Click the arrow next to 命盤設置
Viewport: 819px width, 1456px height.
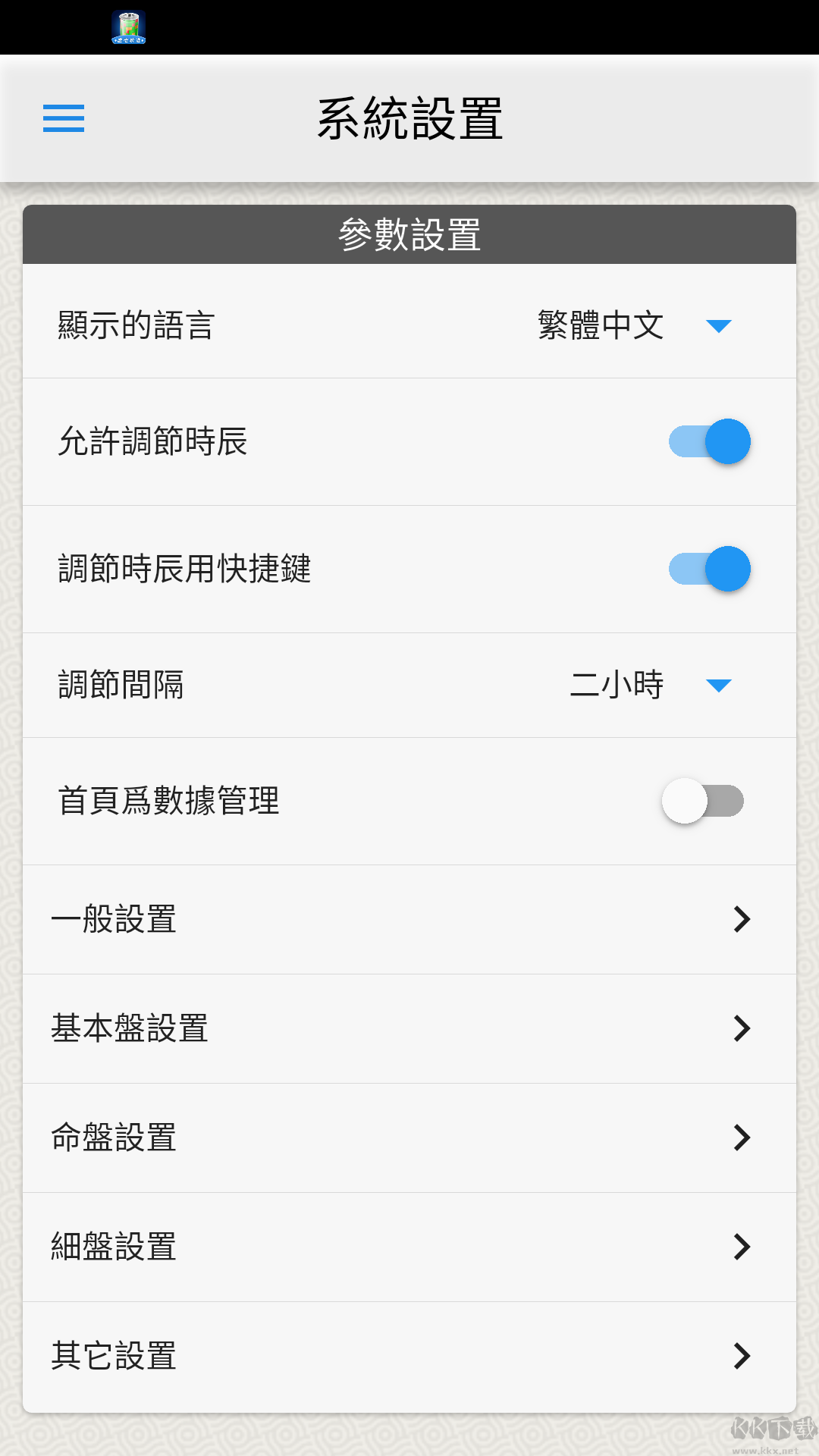point(739,1137)
